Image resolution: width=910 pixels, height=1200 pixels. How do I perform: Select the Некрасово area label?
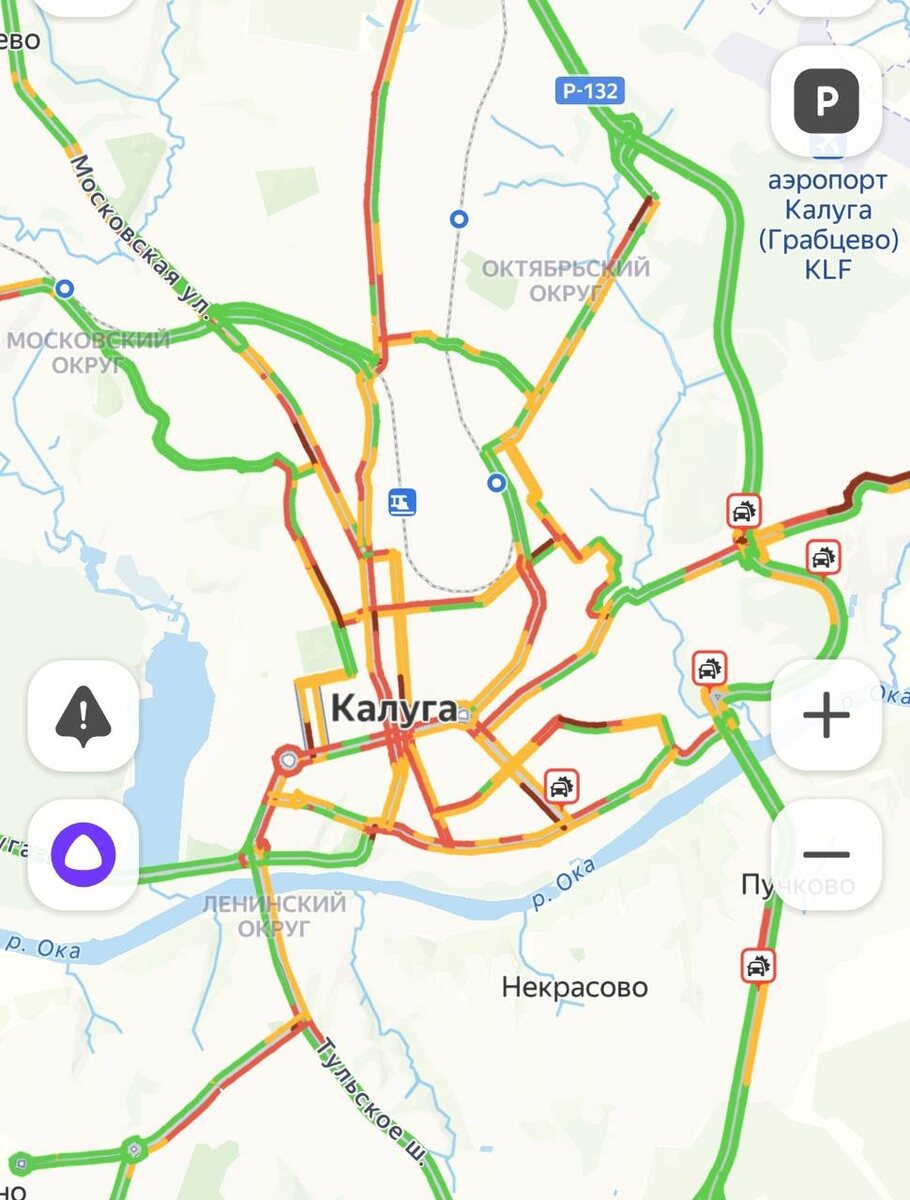pos(577,988)
